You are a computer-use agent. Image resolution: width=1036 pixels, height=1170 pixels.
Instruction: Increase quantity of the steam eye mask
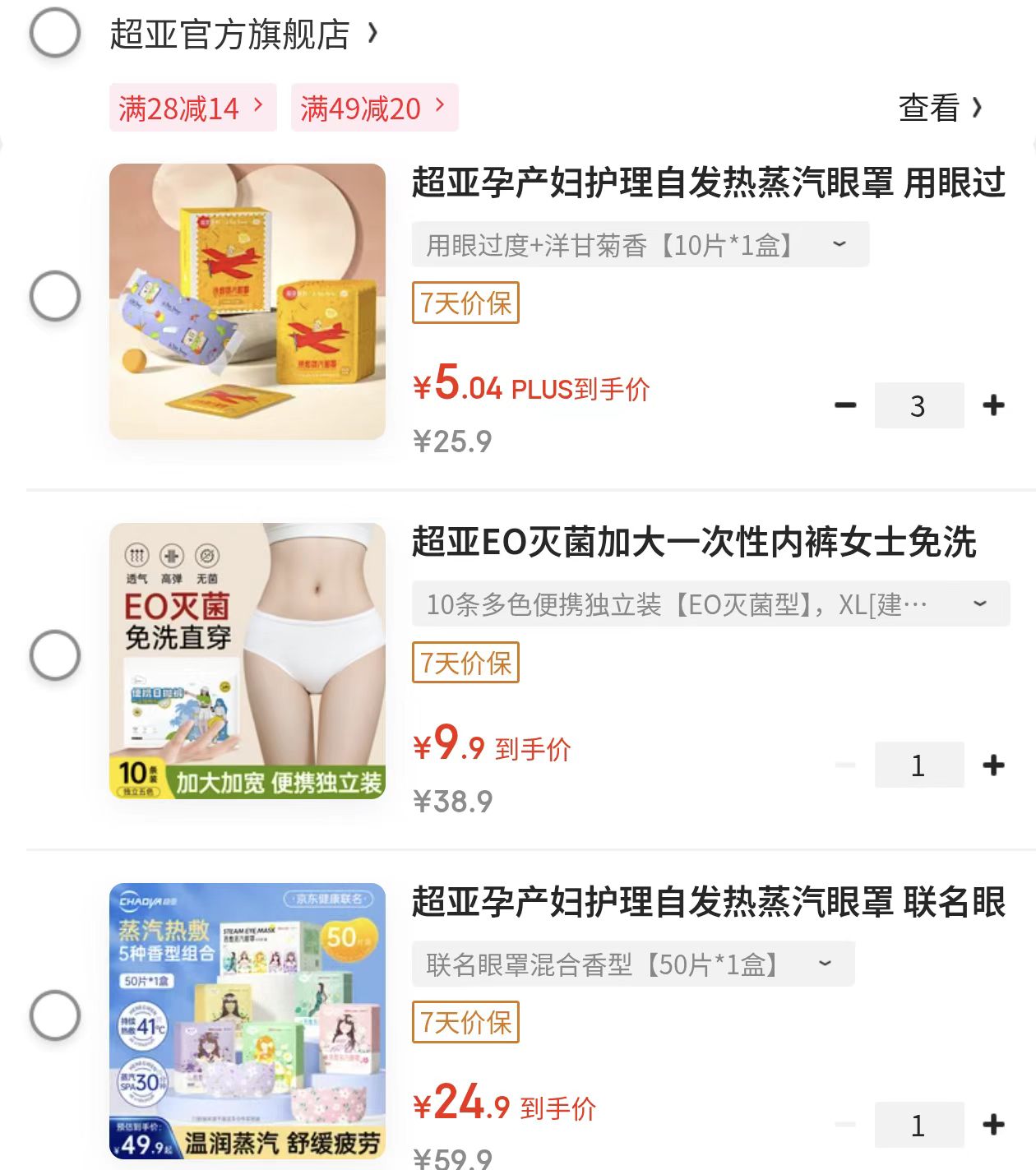(x=995, y=405)
